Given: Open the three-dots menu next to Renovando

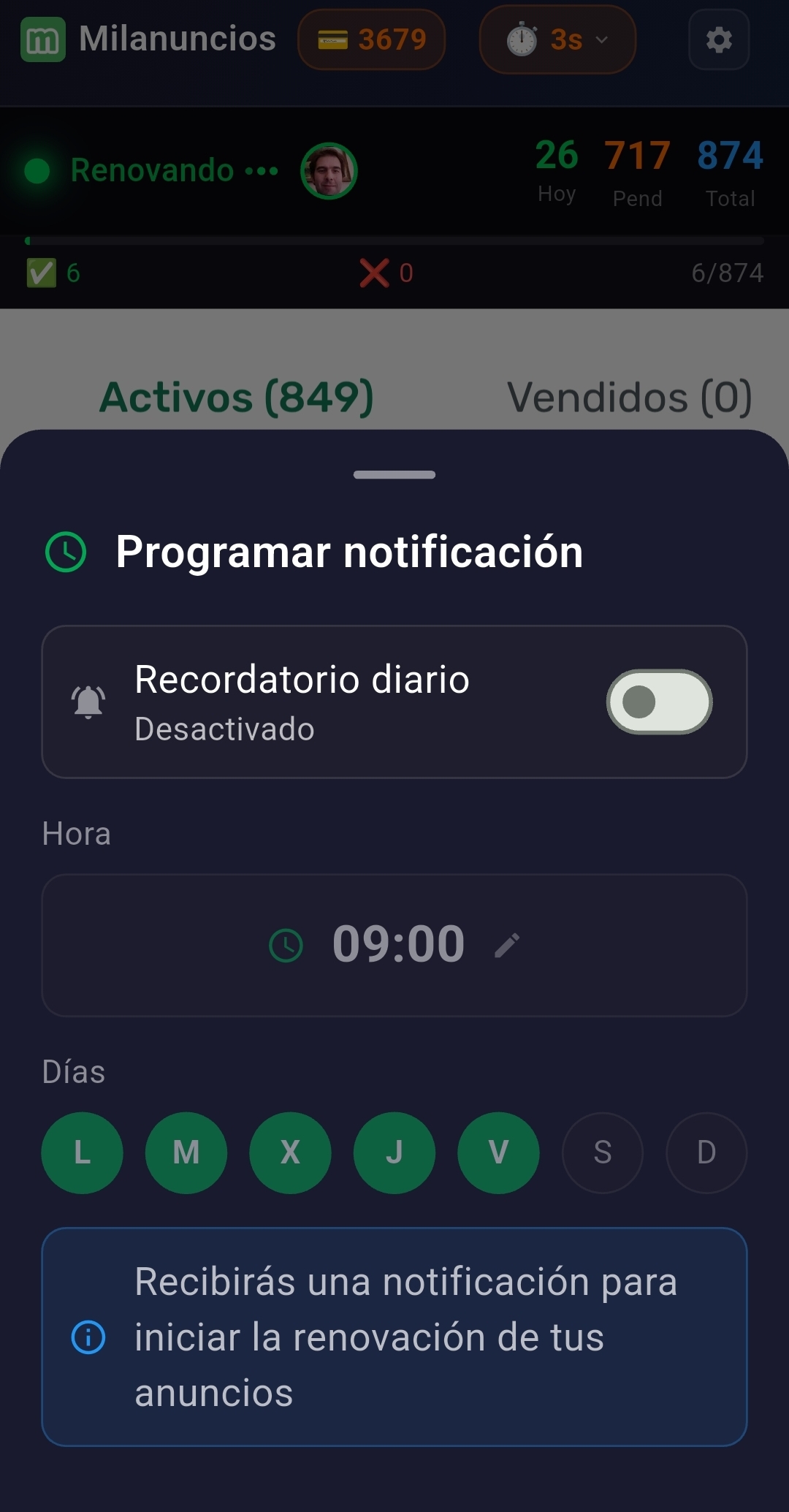Looking at the screenshot, I should pos(261,171).
